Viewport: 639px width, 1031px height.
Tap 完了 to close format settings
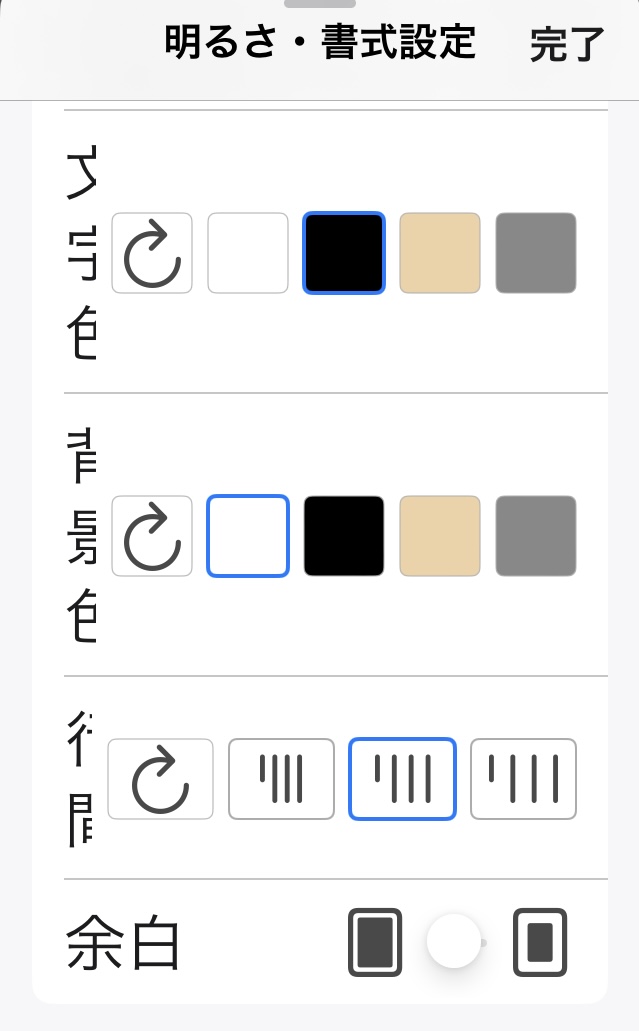pyautogui.click(x=567, y=45)
